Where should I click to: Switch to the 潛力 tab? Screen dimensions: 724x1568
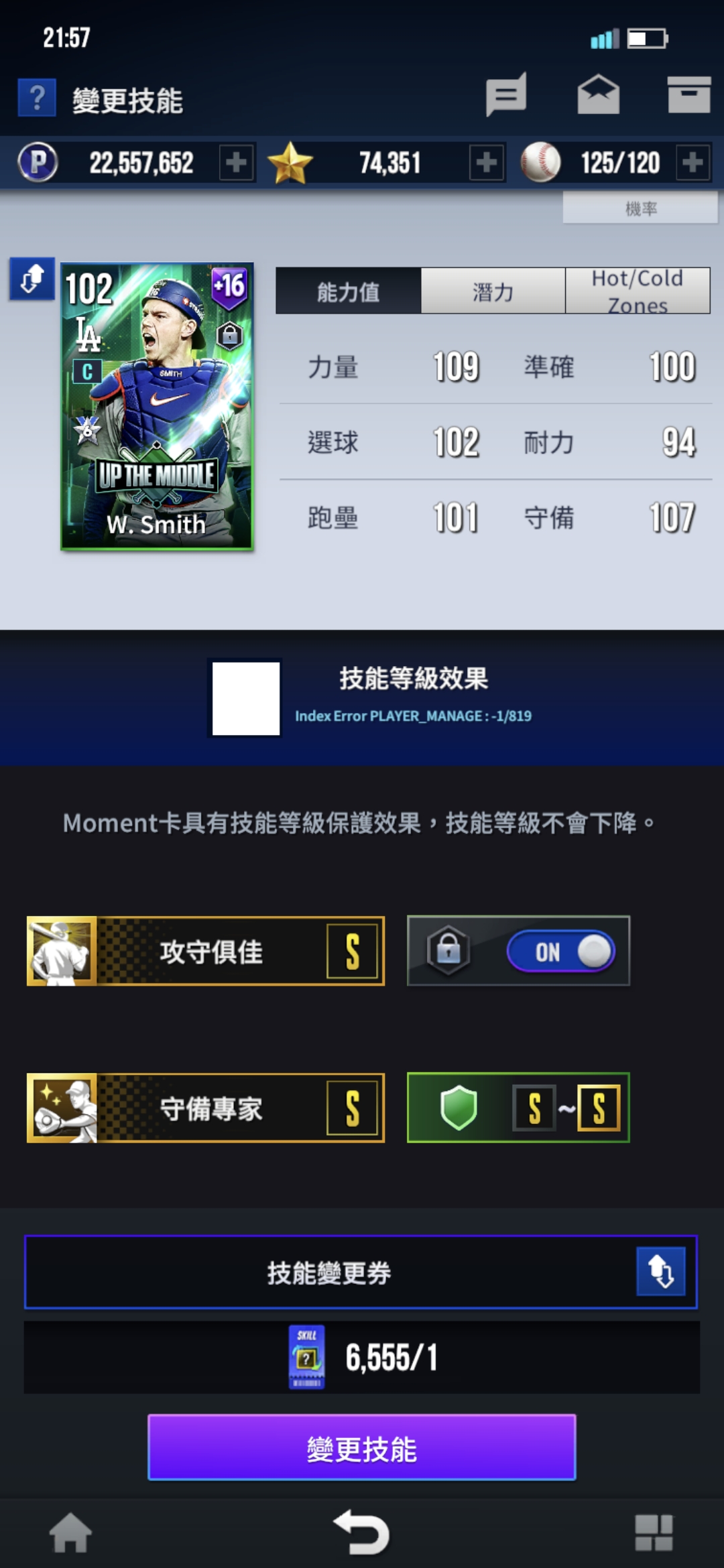tap(493, 291)
